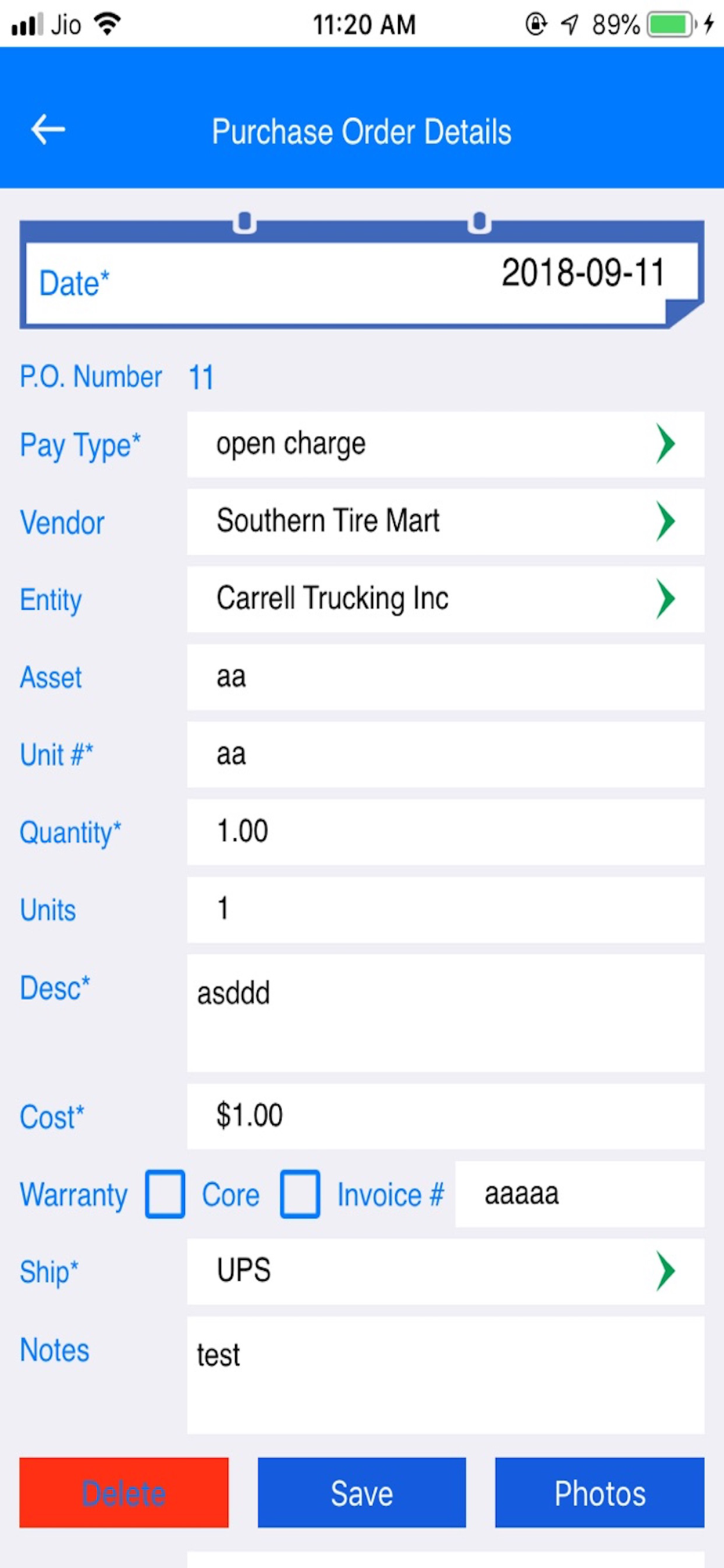Tap the Quantity field

pyautogui.click(x=445, y=833)
